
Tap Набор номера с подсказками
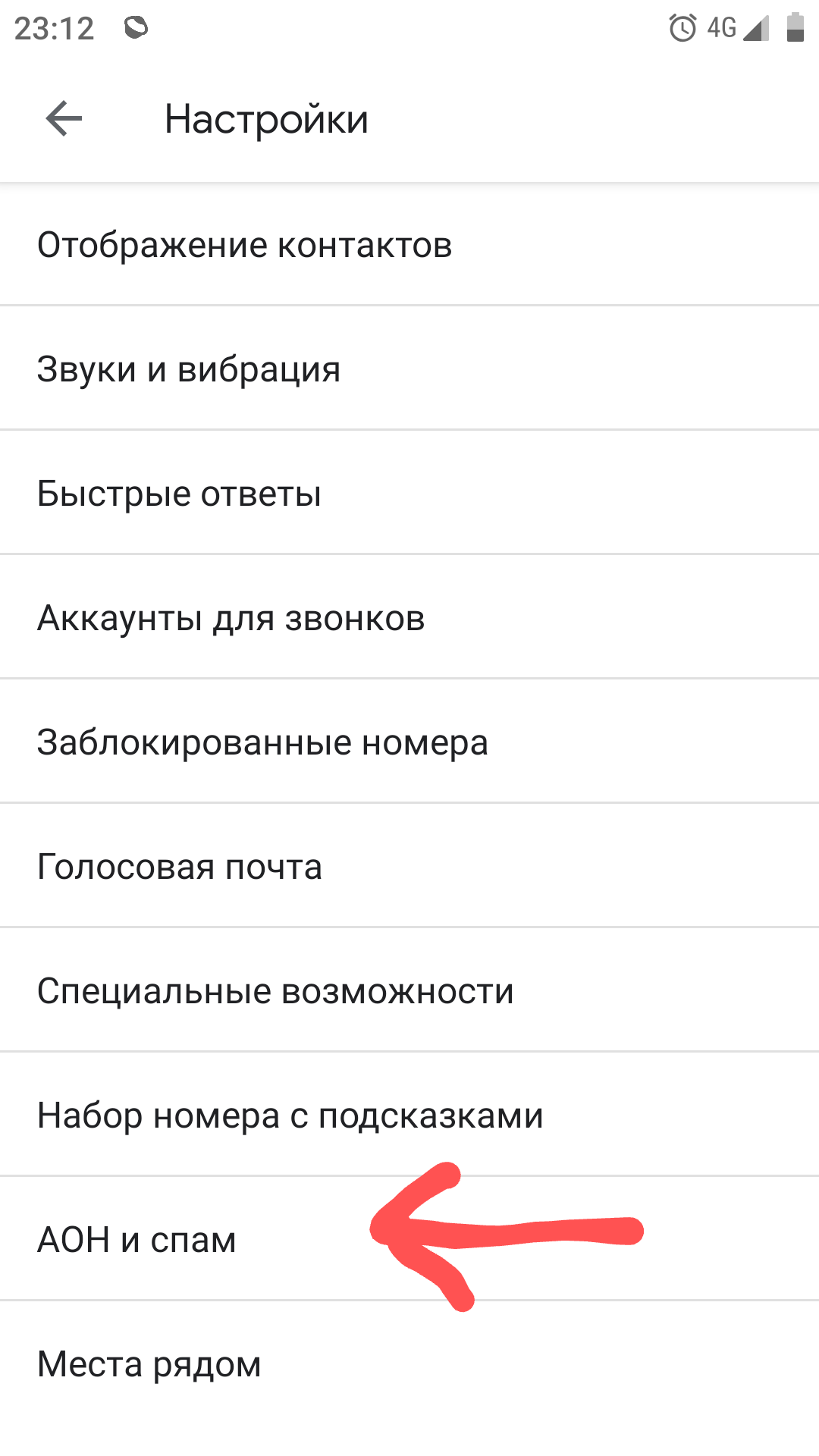pyautogui.click(x=290, y=1116)
